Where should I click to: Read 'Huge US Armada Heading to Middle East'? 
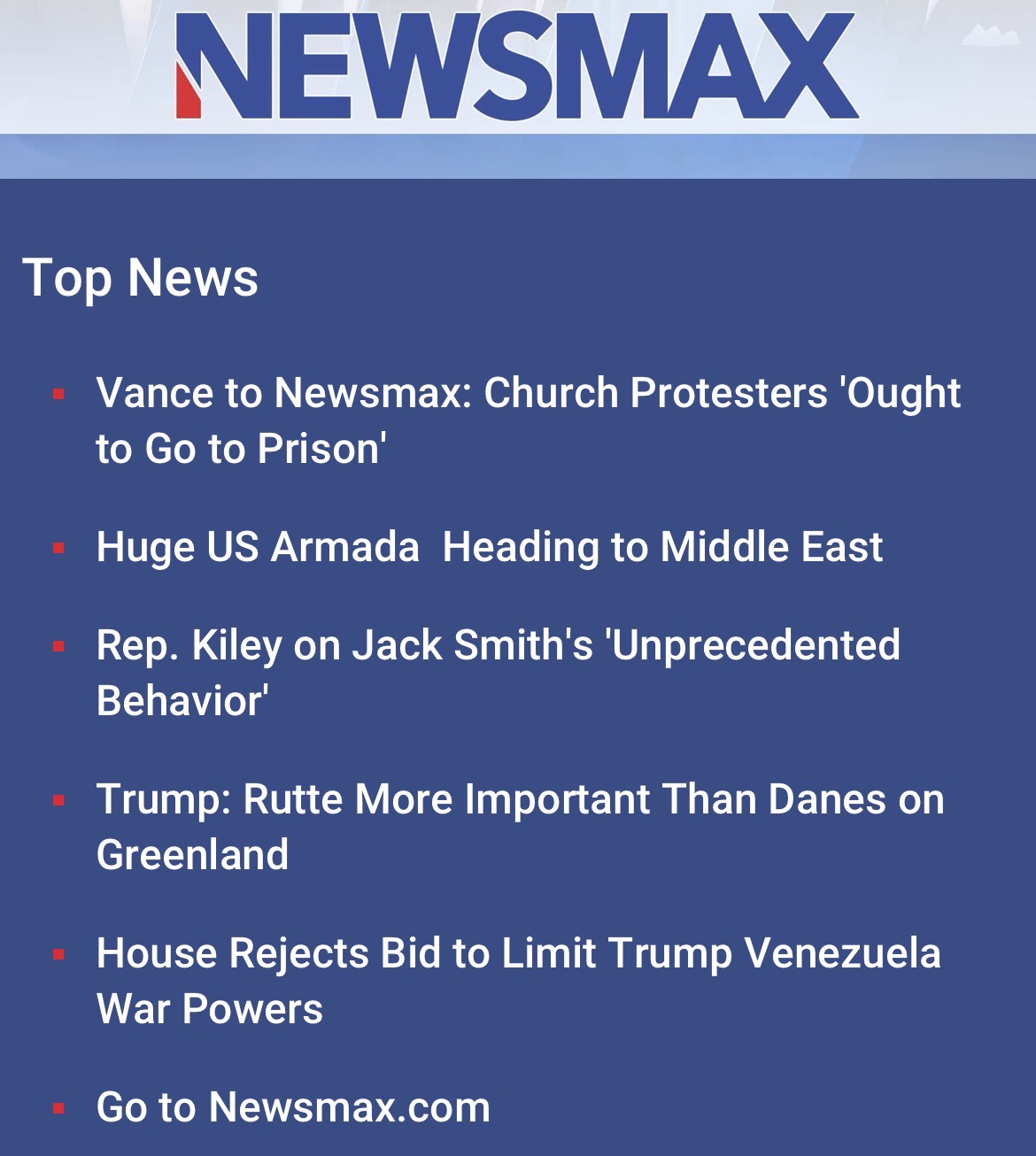click(489, 547)
